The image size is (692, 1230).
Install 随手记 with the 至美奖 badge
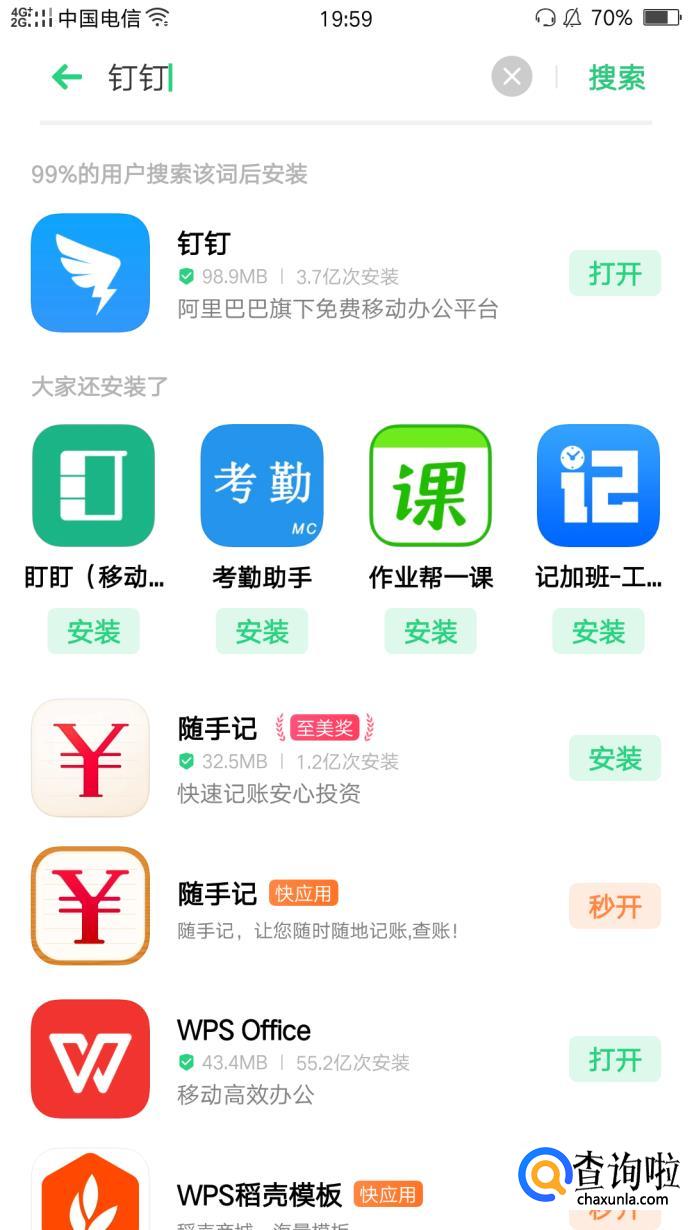click(x=614, y=758)
